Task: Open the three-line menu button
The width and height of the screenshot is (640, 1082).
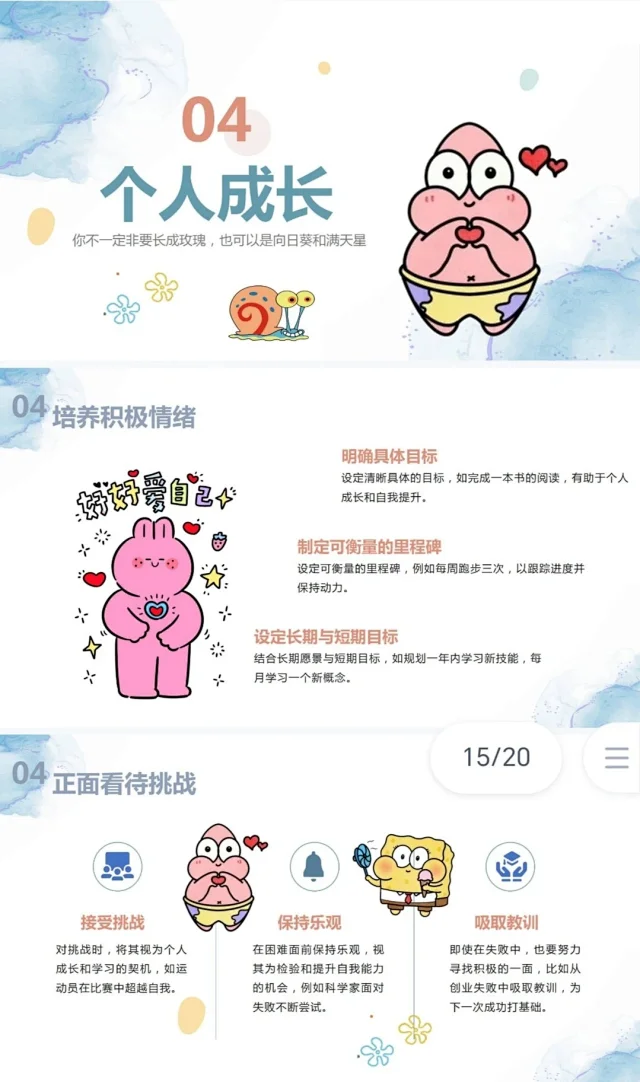Action: point(616,758)
